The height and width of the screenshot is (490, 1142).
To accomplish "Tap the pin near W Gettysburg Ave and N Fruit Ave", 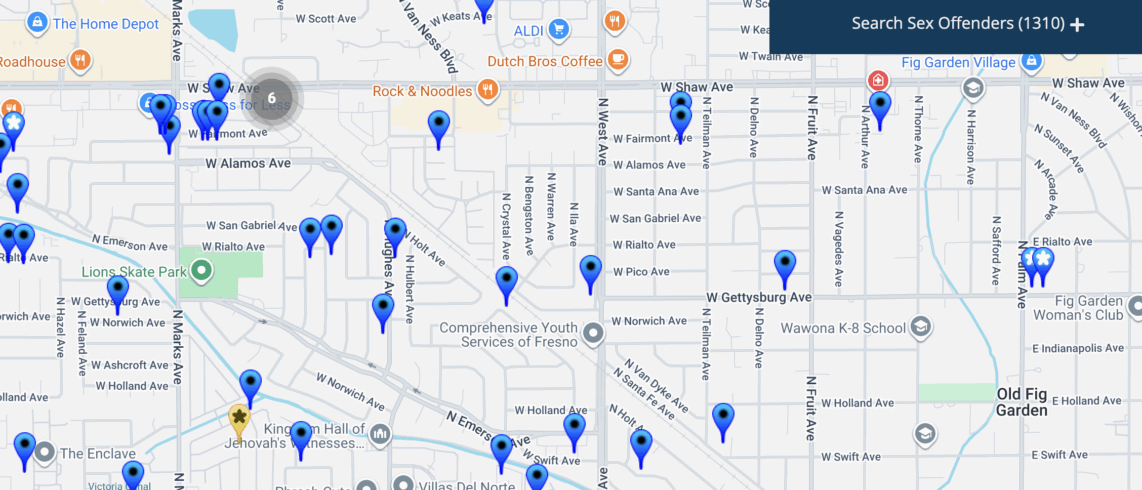I will [x=785, y=266].
